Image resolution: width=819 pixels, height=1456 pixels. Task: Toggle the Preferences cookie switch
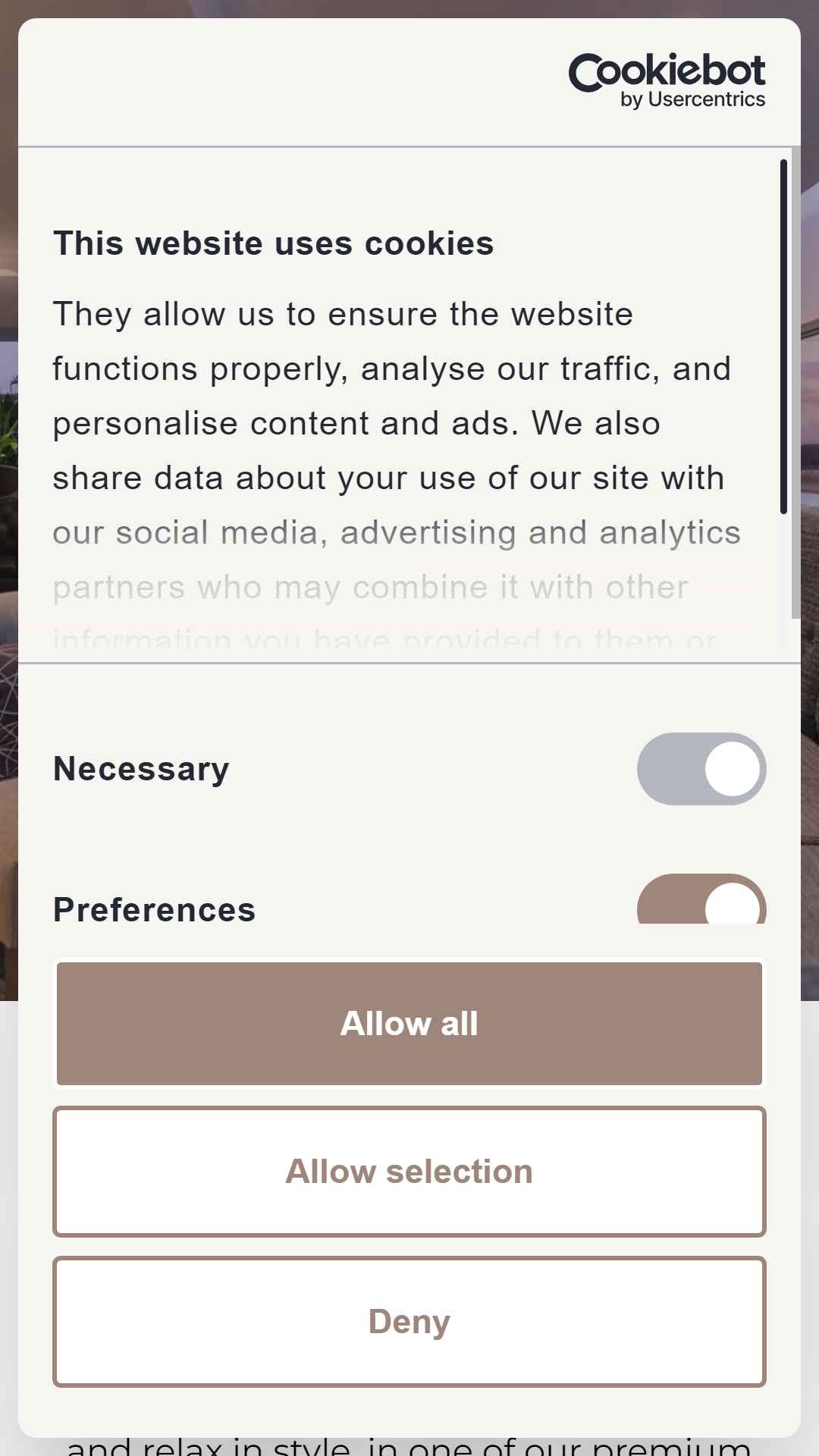pyautogui.click(x=701, y=899)
